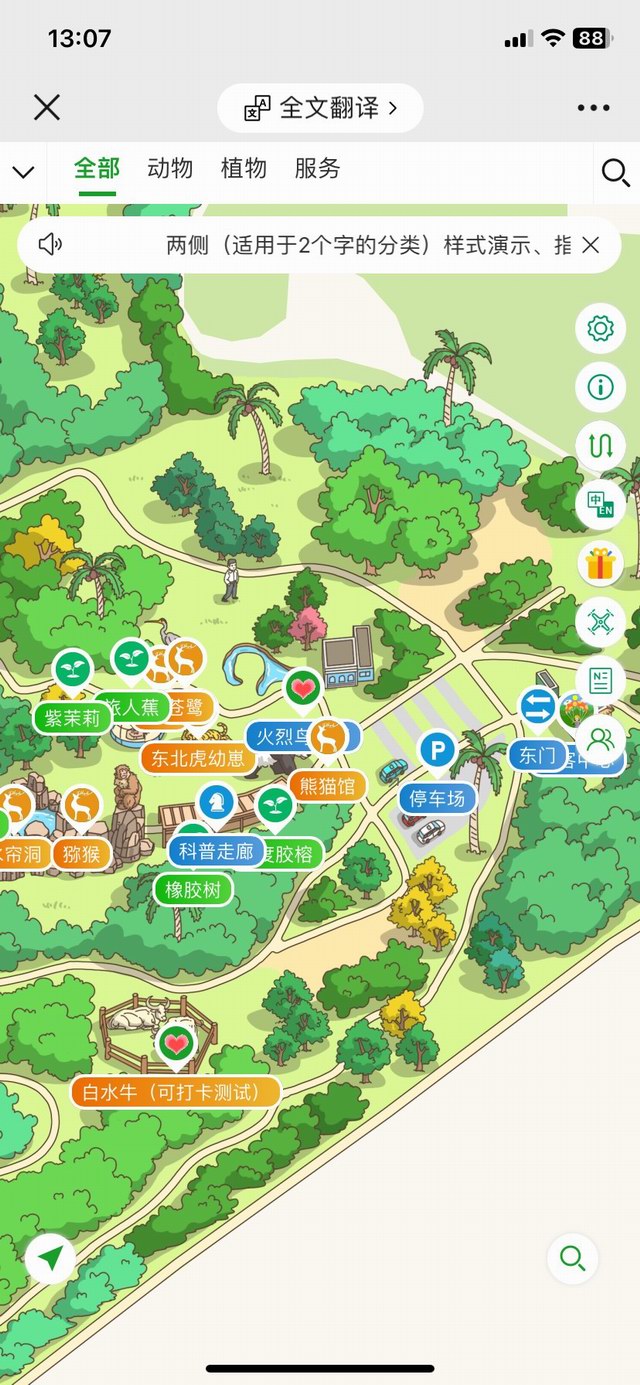The height and width of the screenshot is (1385, 640).
Task: Open the gift box icon
Action: coord(600,564)
